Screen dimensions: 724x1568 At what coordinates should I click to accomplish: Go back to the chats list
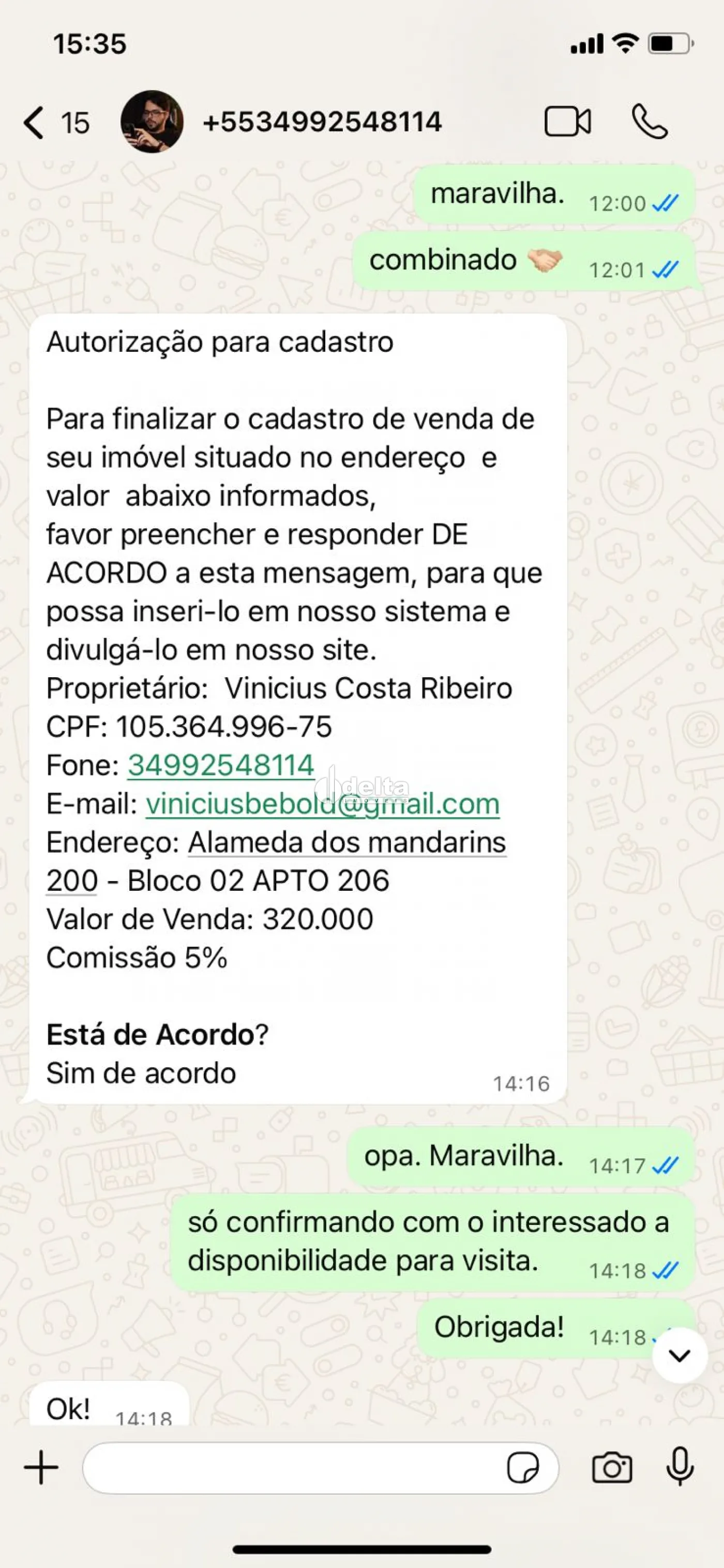coord(35,123)
